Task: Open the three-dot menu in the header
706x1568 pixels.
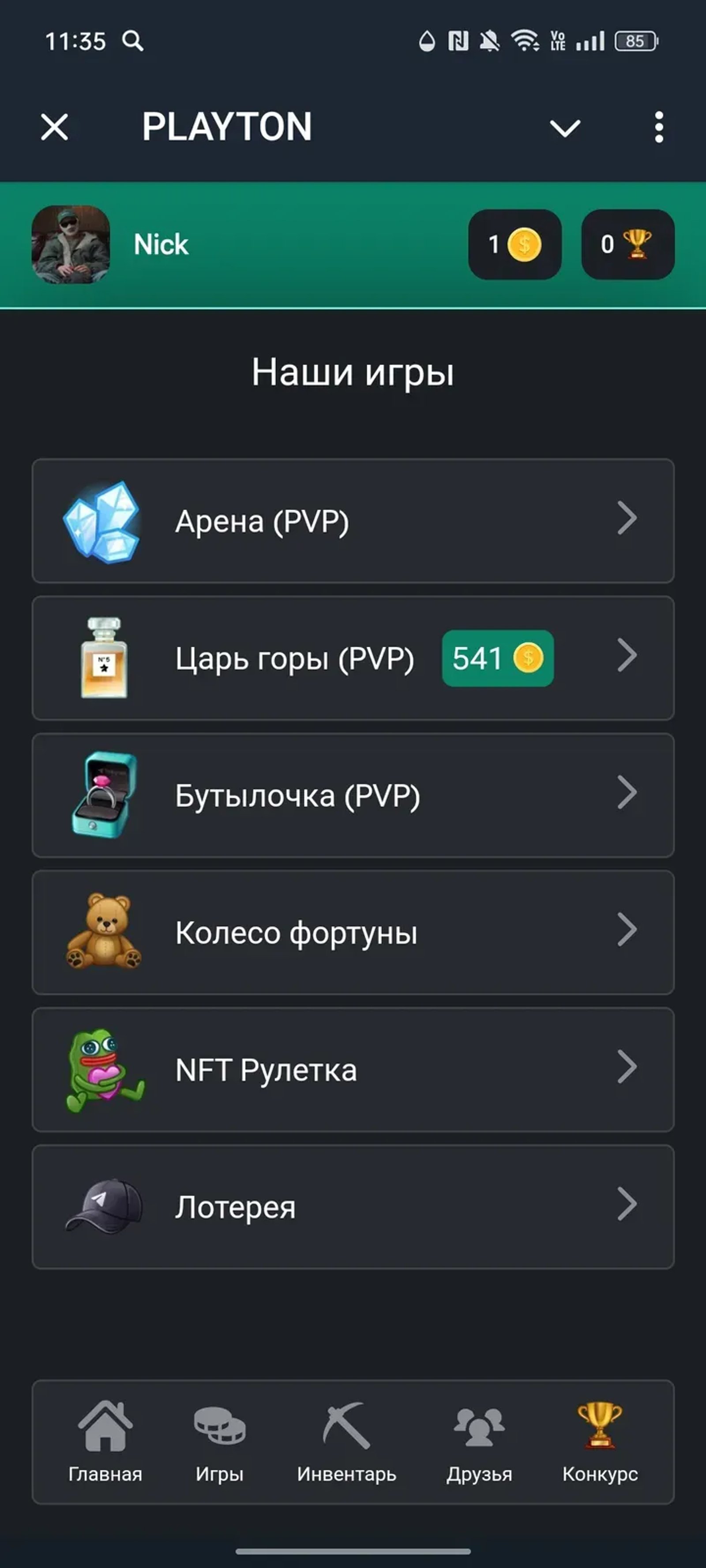Action: (x=658, y=127)
